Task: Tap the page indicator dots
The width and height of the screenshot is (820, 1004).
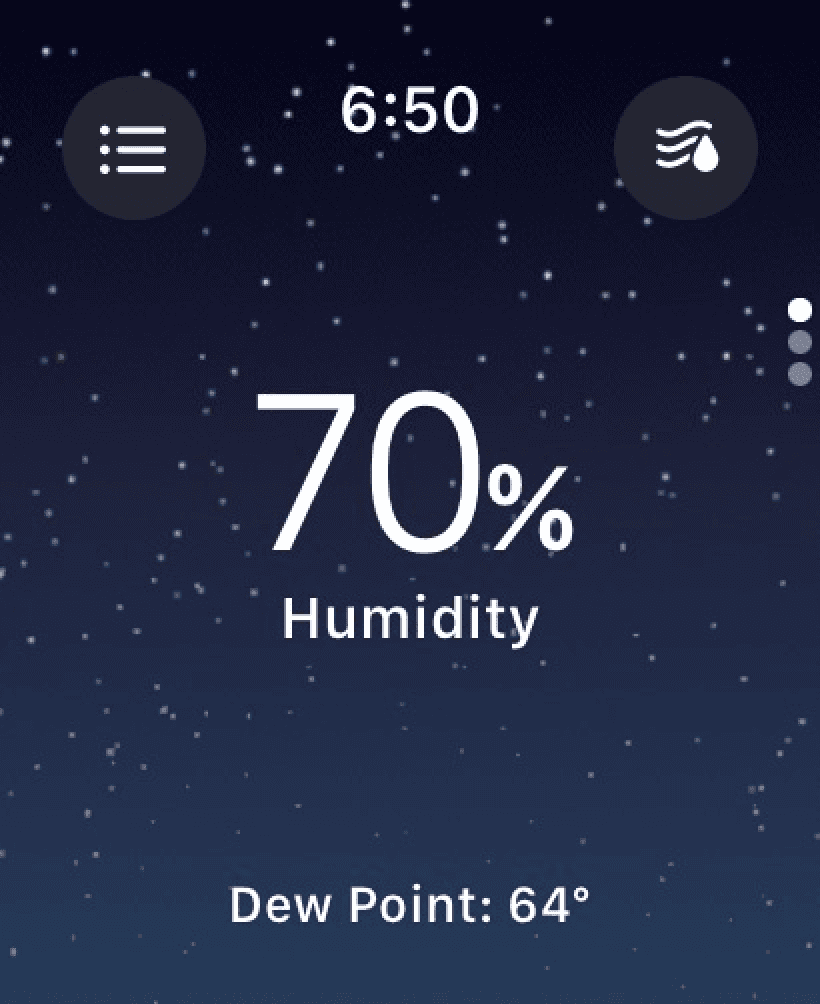Action: coord(799,342)
